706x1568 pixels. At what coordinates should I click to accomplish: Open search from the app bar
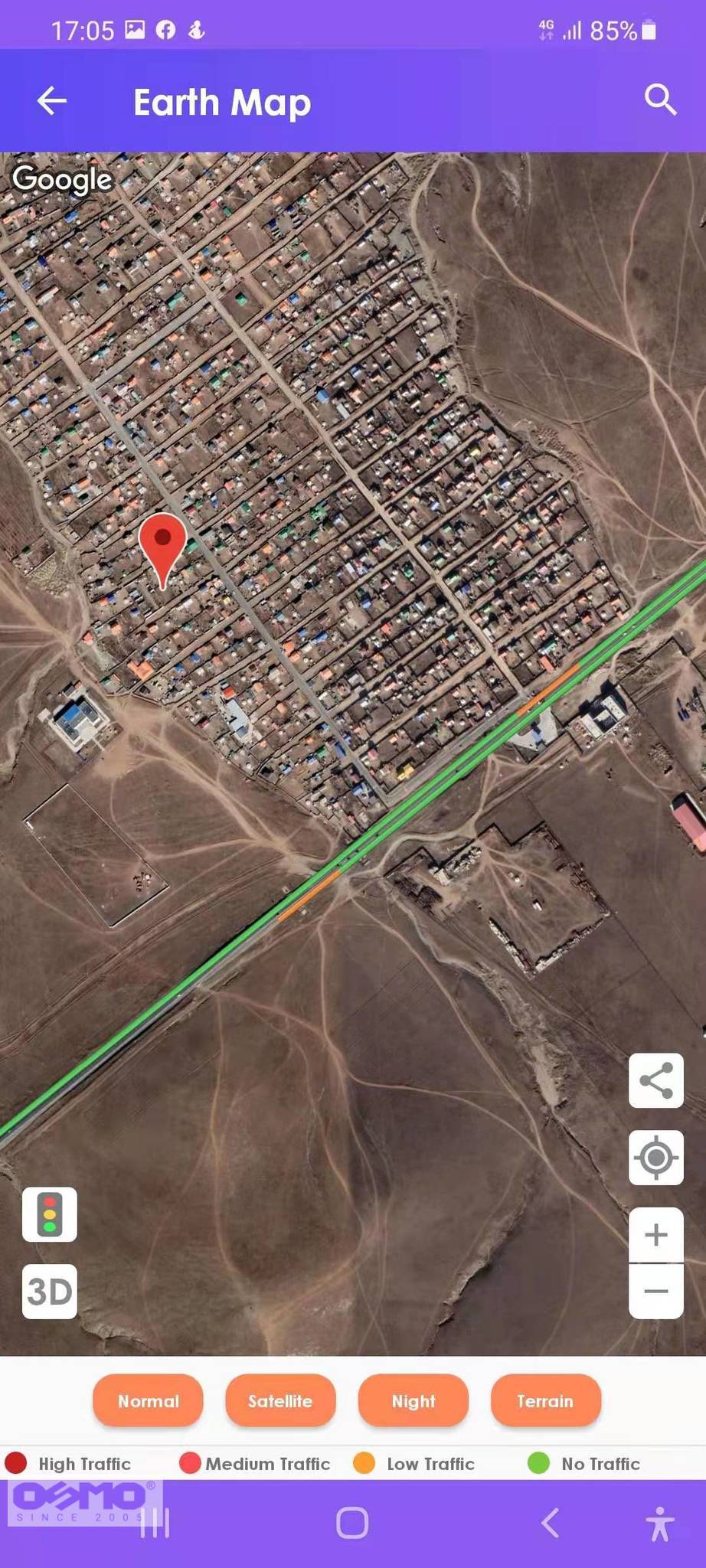pyautogui.click(x=660, y=100)
